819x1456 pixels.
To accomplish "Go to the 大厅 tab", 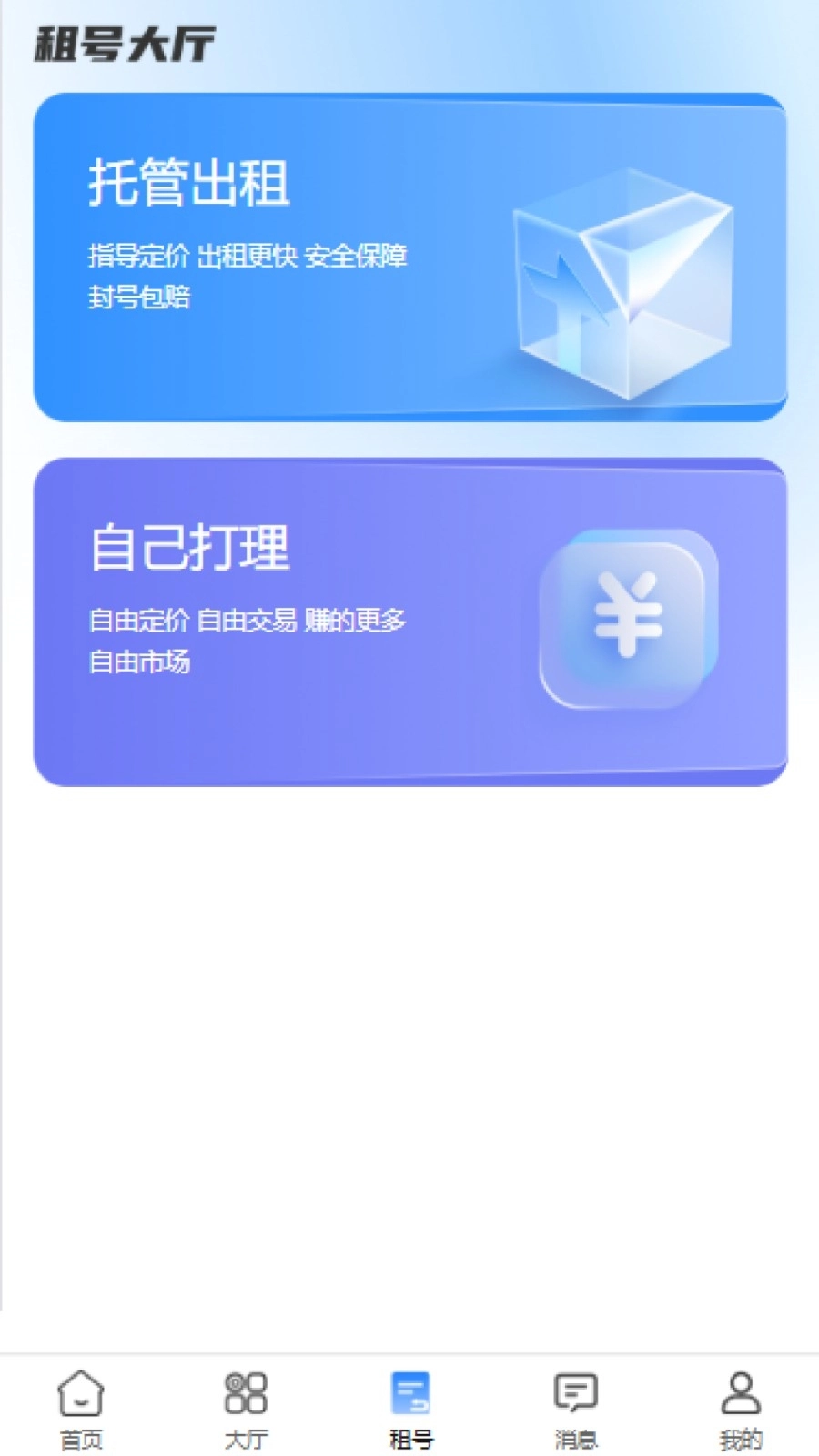I will (x=246, y=1409).
